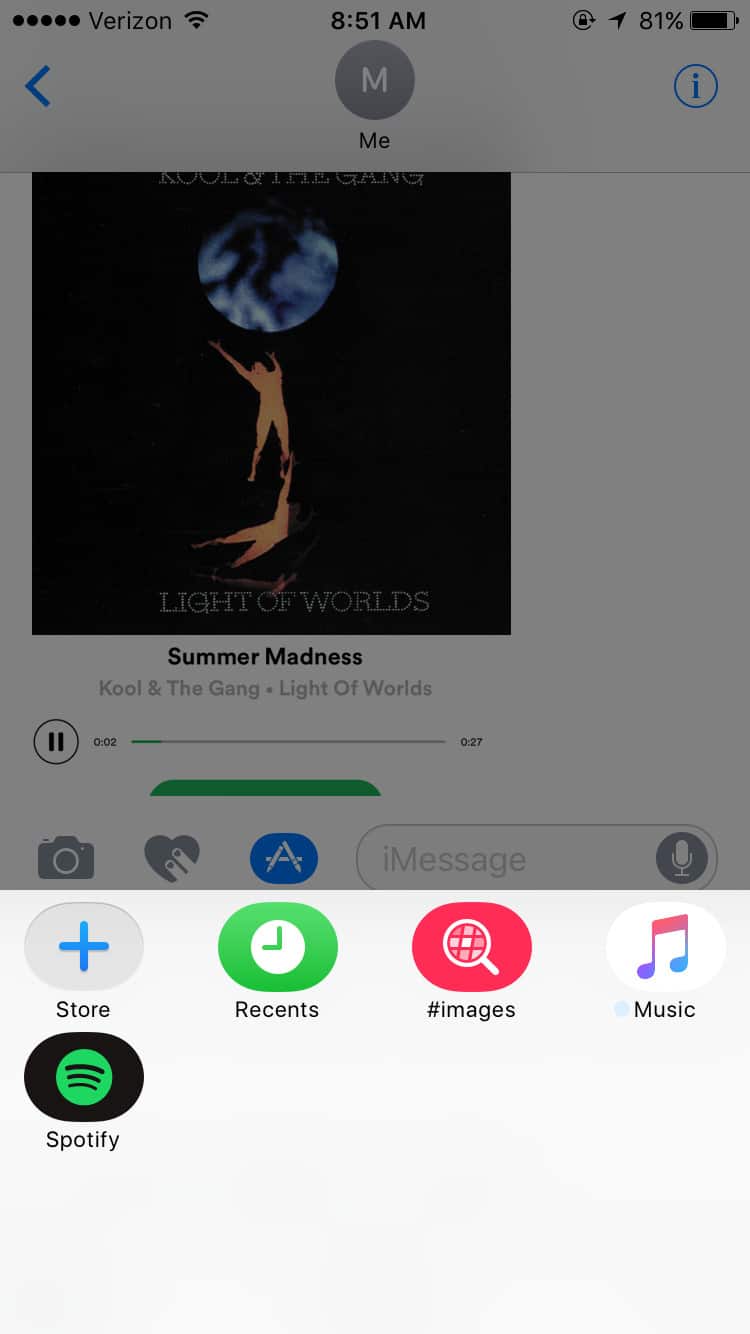The width and height of the screenshot is (750, 1334).
Task: Select the Spotify iMessage app
Action: (84, 1078)
